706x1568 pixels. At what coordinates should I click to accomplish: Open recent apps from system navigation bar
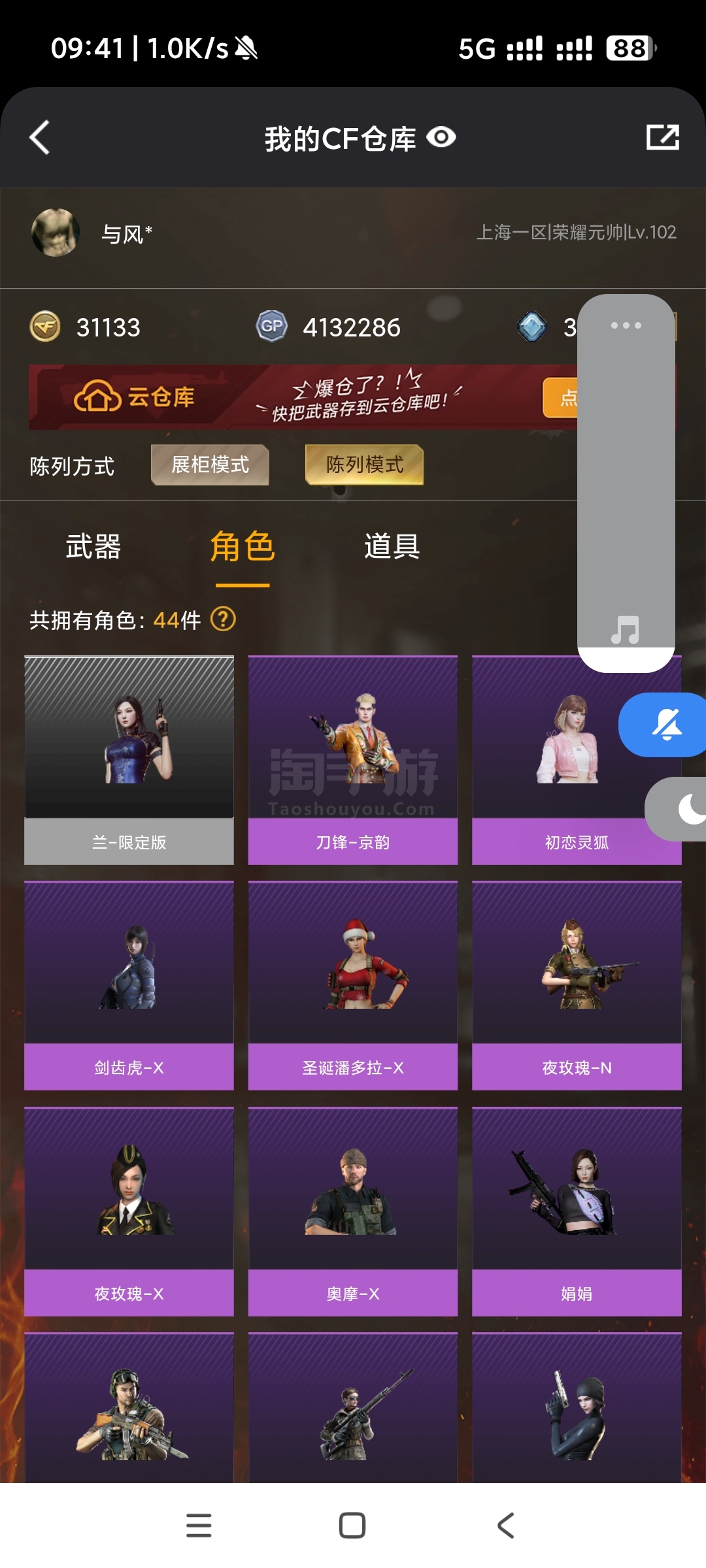199,1526
